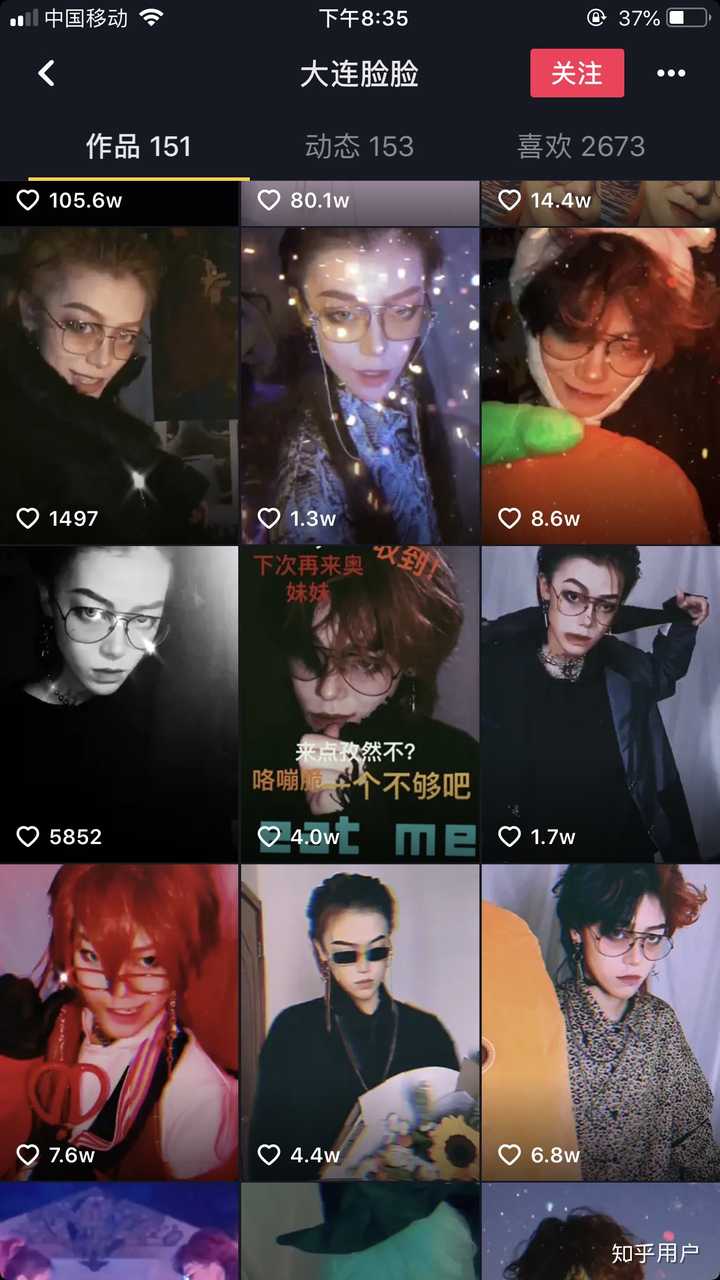Viewport: 720px width, 1280px height.
Task: Open the video with 1.3w likes
Action: 360,385
